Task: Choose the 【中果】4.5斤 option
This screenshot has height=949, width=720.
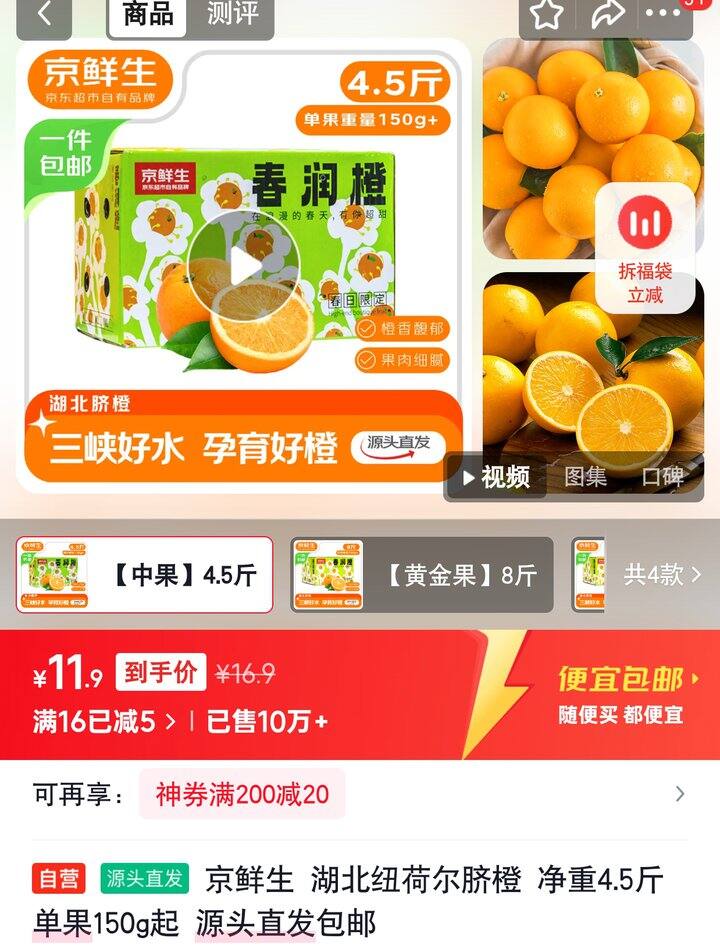Action: click(145, 575)
